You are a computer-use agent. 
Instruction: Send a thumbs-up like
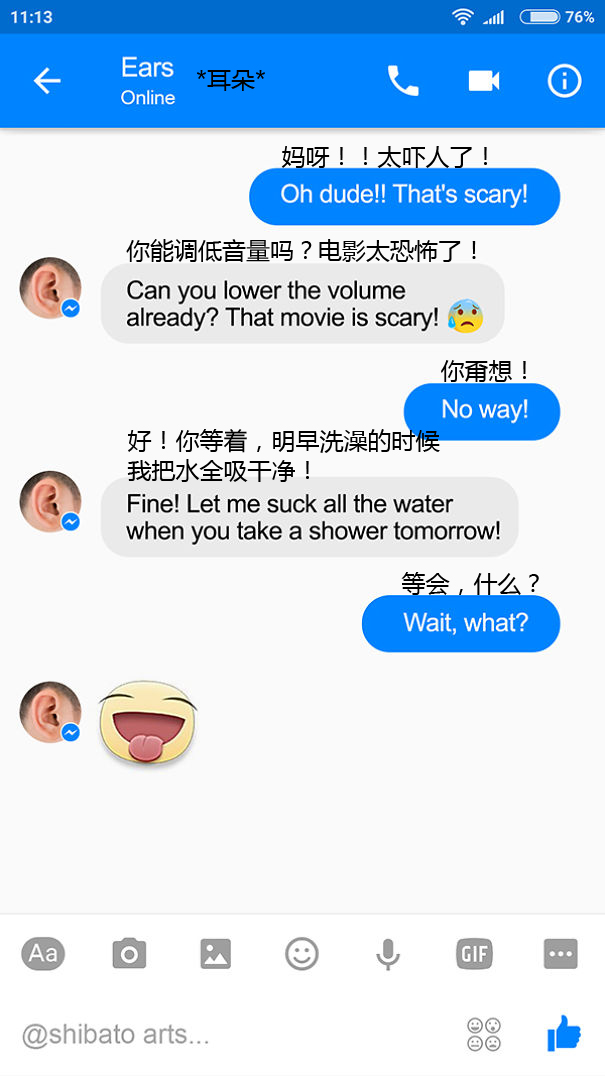tap(564, 1033)
